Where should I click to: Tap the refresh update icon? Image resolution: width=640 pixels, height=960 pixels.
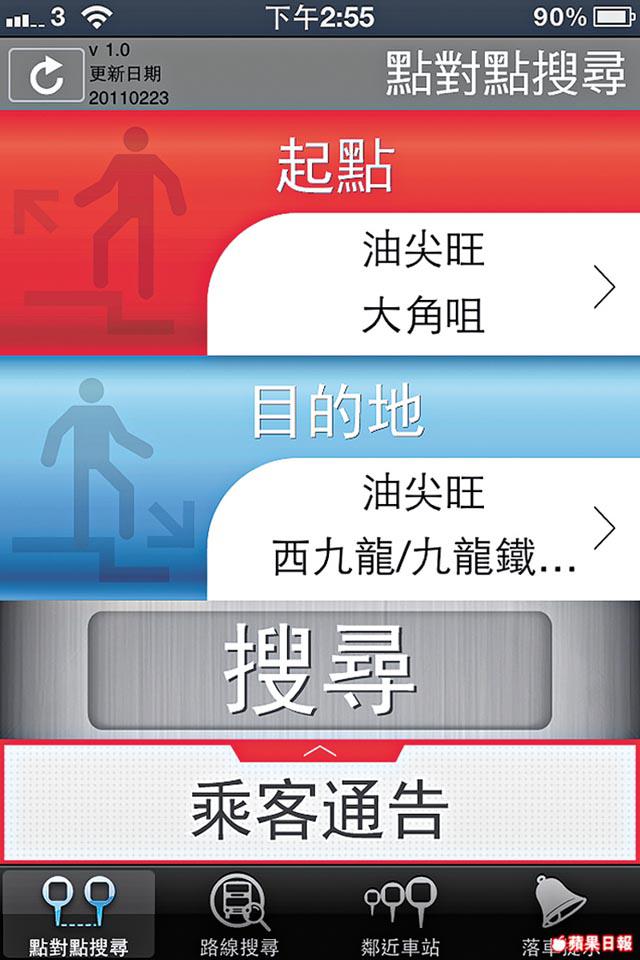(46, 76)
